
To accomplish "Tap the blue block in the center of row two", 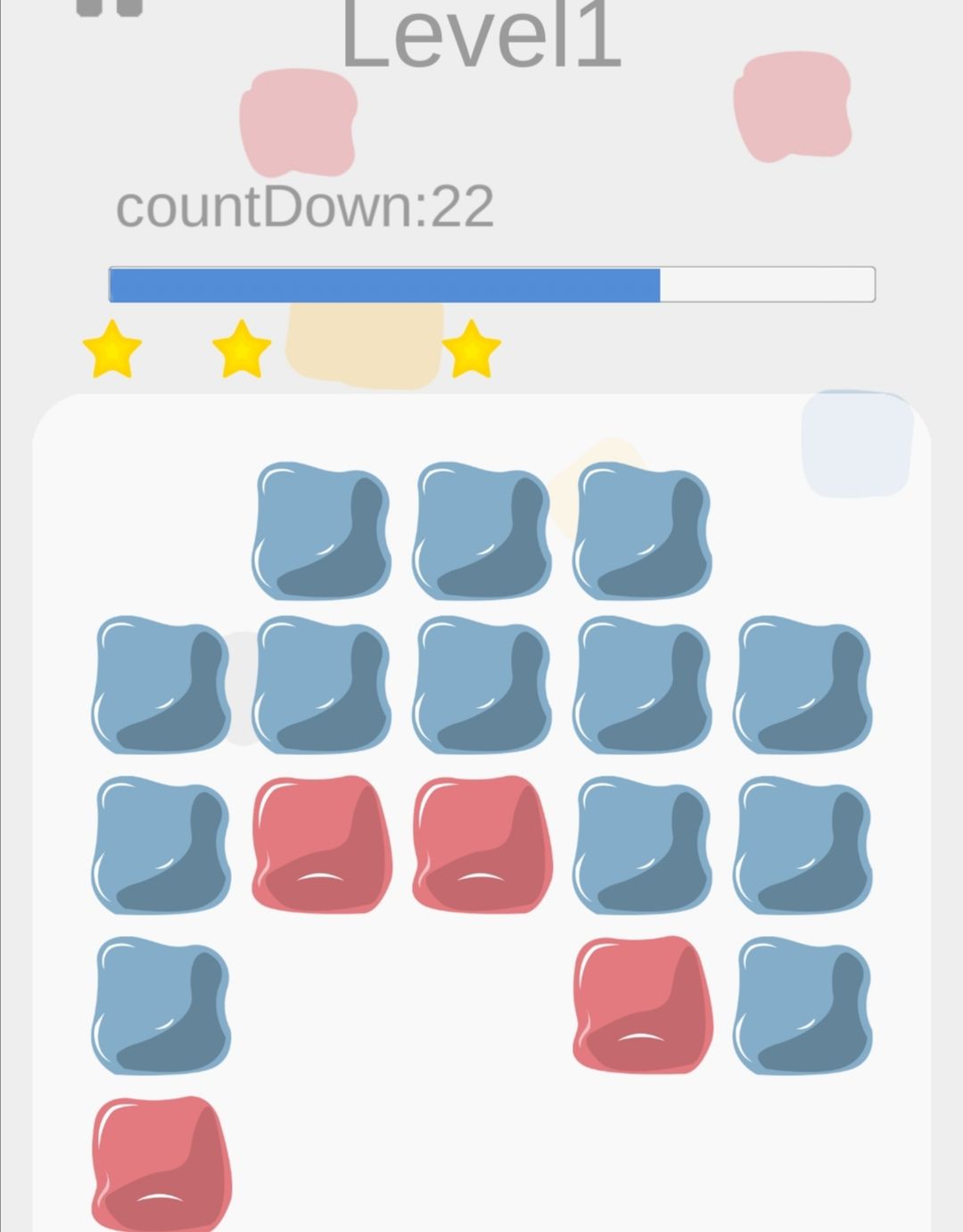I will (x=481, y=686).
